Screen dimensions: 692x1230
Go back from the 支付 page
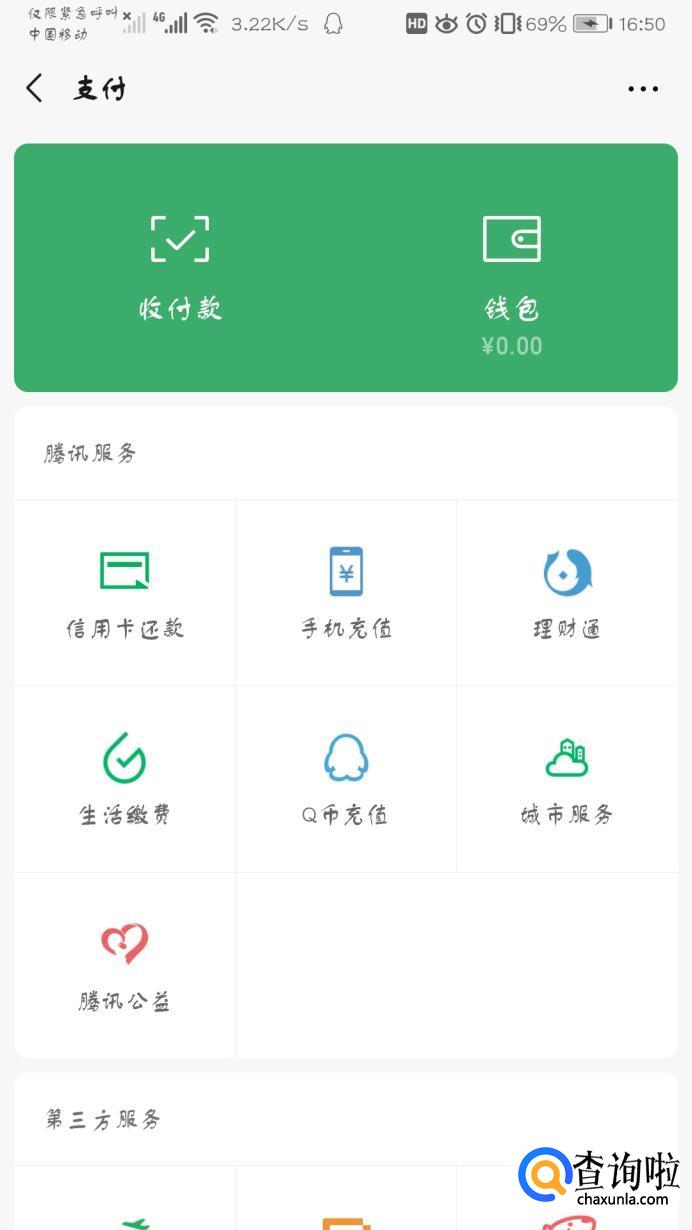click(35, 89)
